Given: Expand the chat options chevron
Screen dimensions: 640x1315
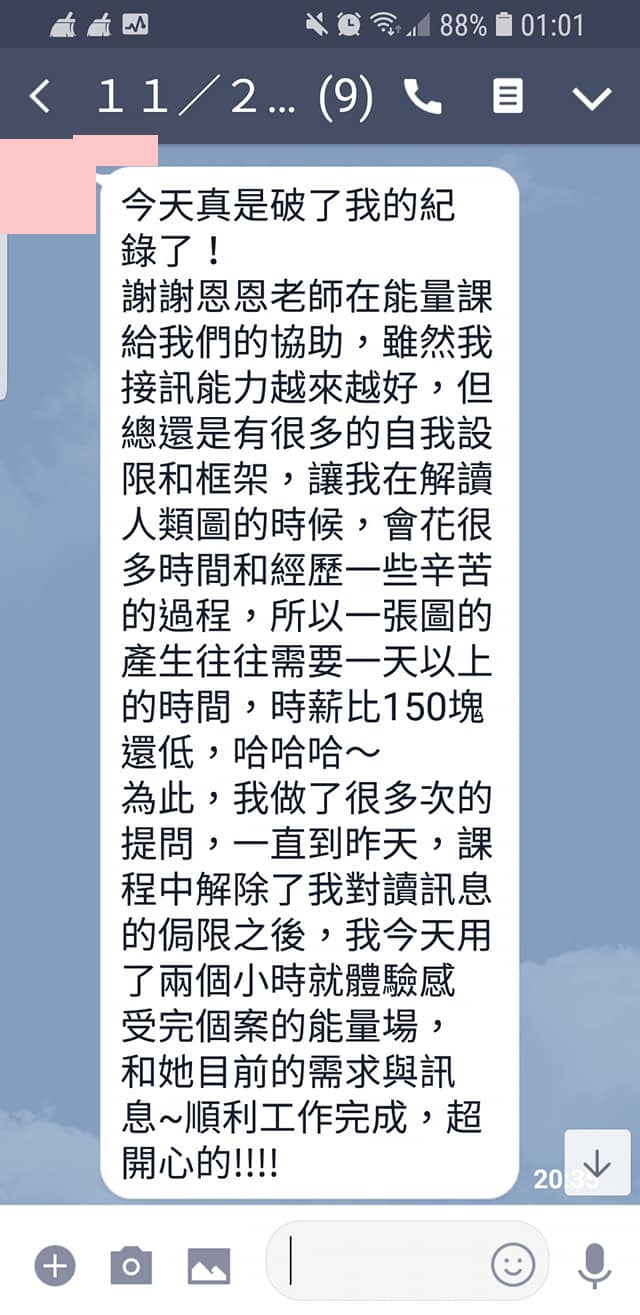Looking at the screenshot, I should pyautogui.click(x=591, y=97).
